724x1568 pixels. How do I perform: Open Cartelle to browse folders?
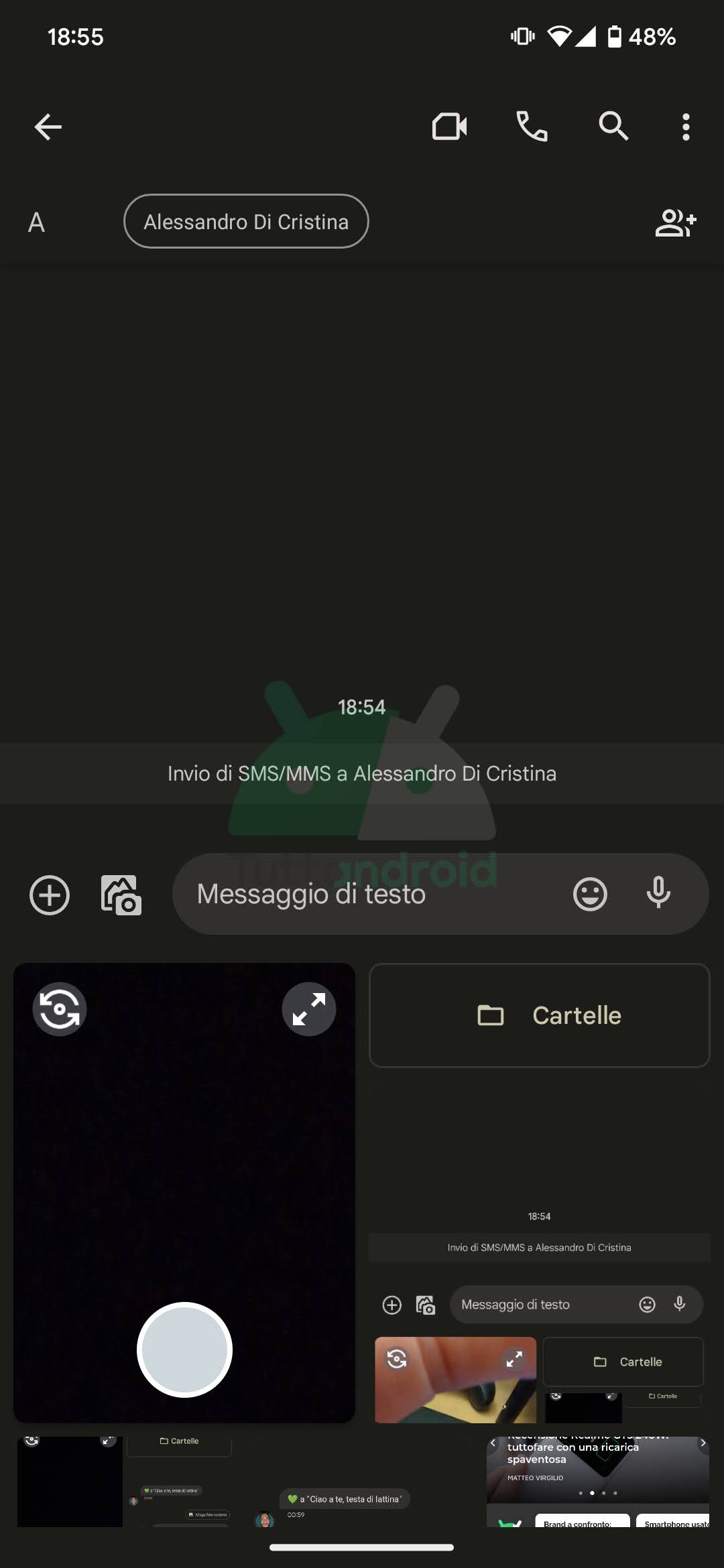point(540,1015)
